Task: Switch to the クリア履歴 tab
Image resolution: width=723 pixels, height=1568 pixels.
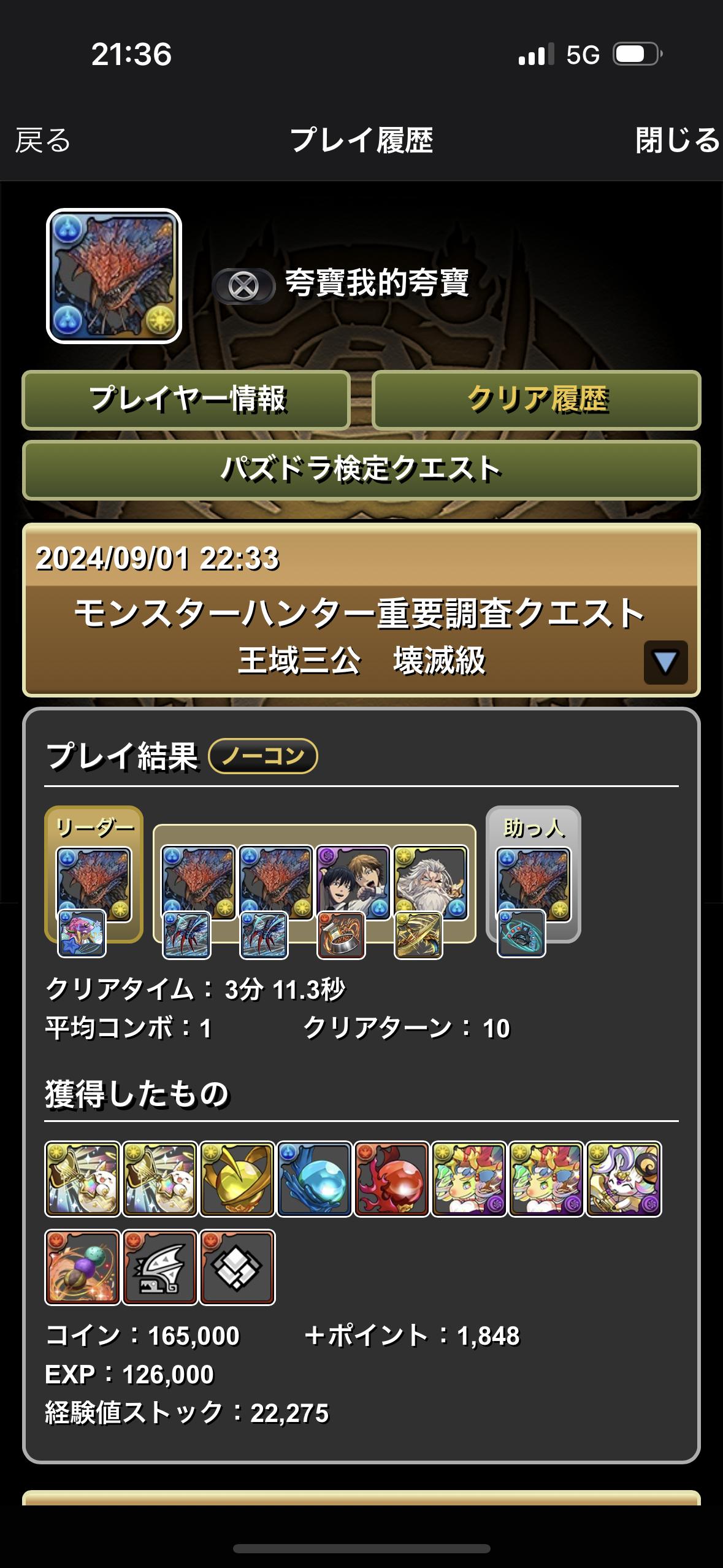Action: [x=537, y=399]
